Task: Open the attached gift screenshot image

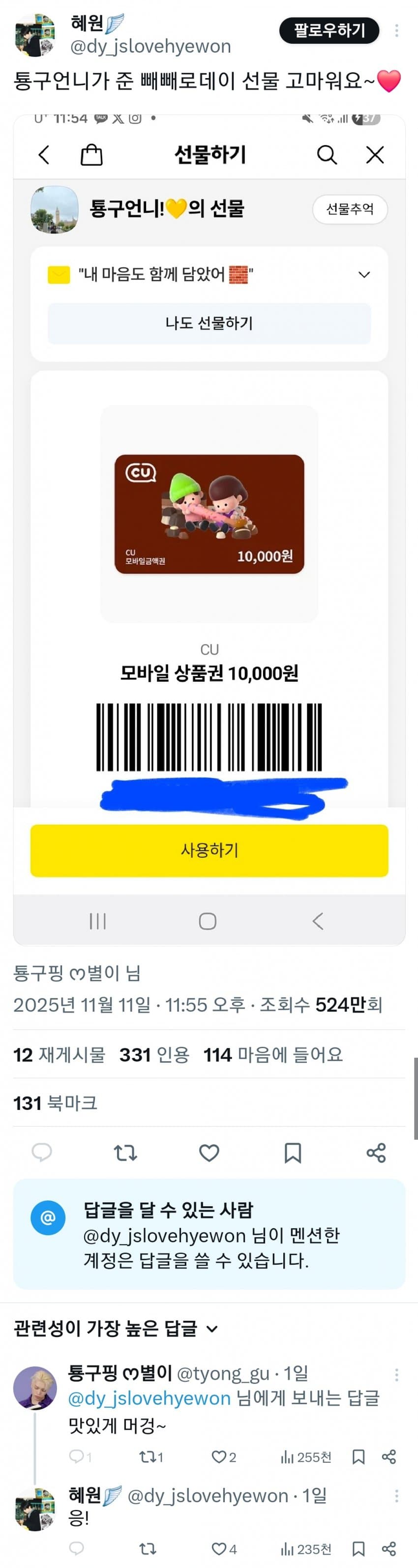Action: (x=209, y=529)
